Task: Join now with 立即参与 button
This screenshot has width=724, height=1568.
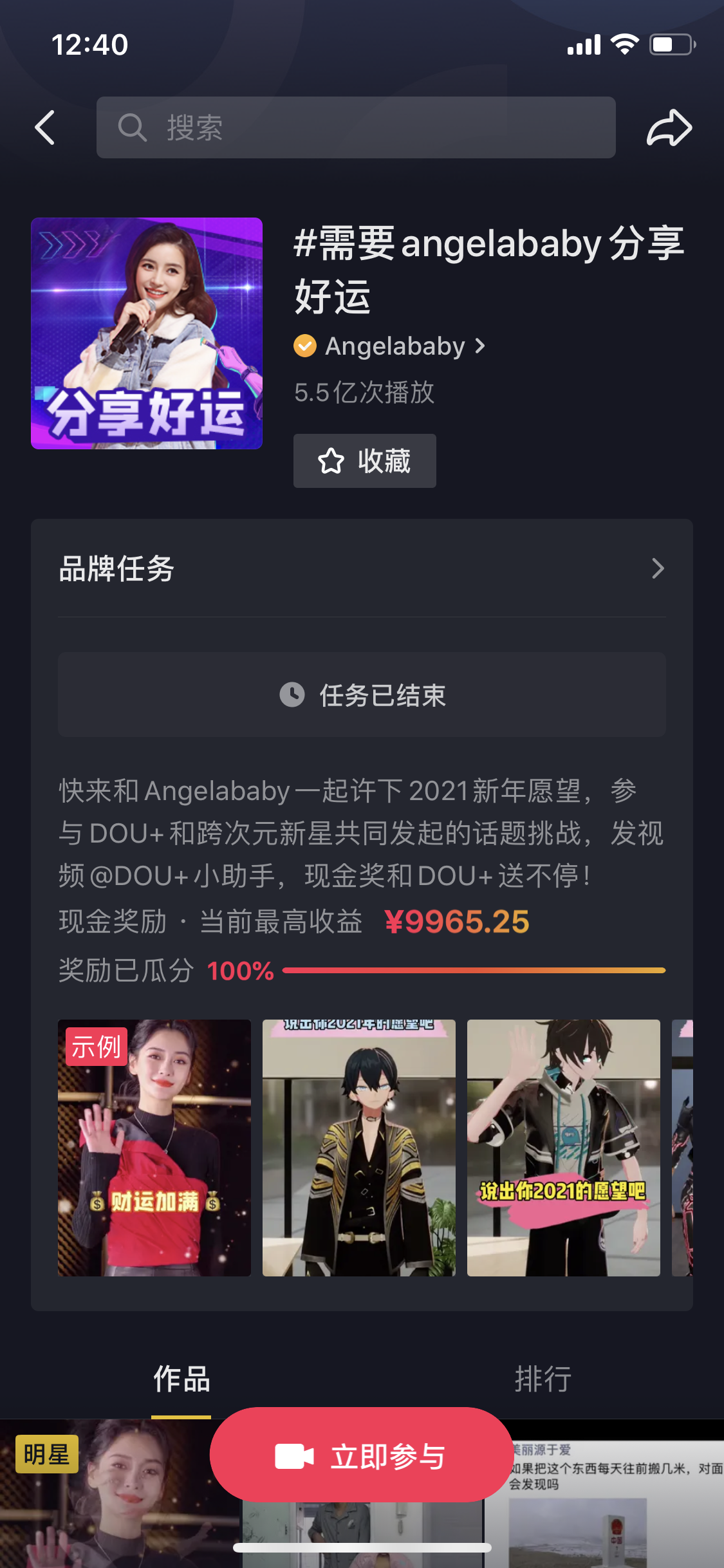Action: pos(362,1456)
